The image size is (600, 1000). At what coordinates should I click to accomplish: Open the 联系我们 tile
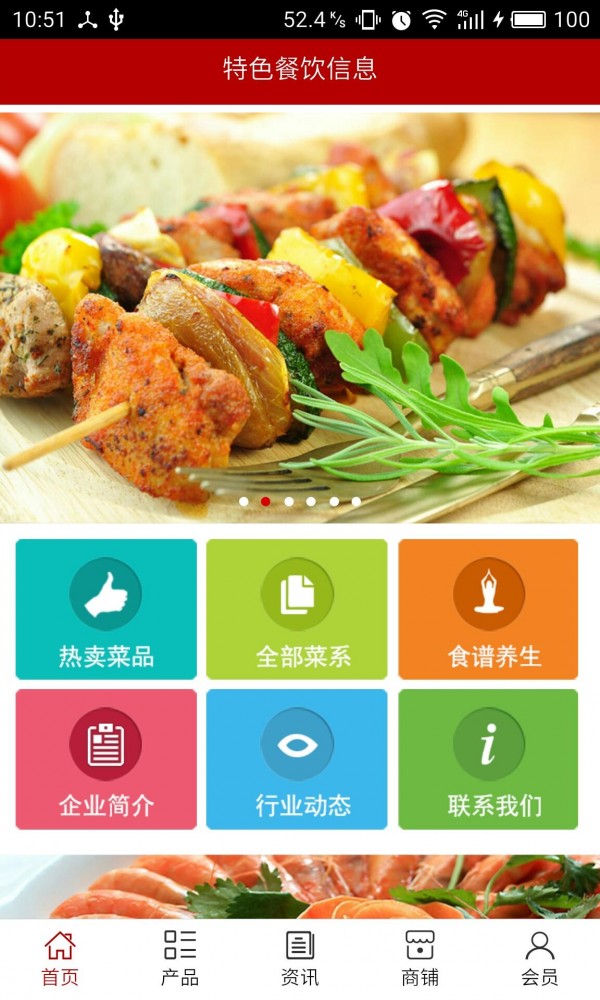click(488, 759)
